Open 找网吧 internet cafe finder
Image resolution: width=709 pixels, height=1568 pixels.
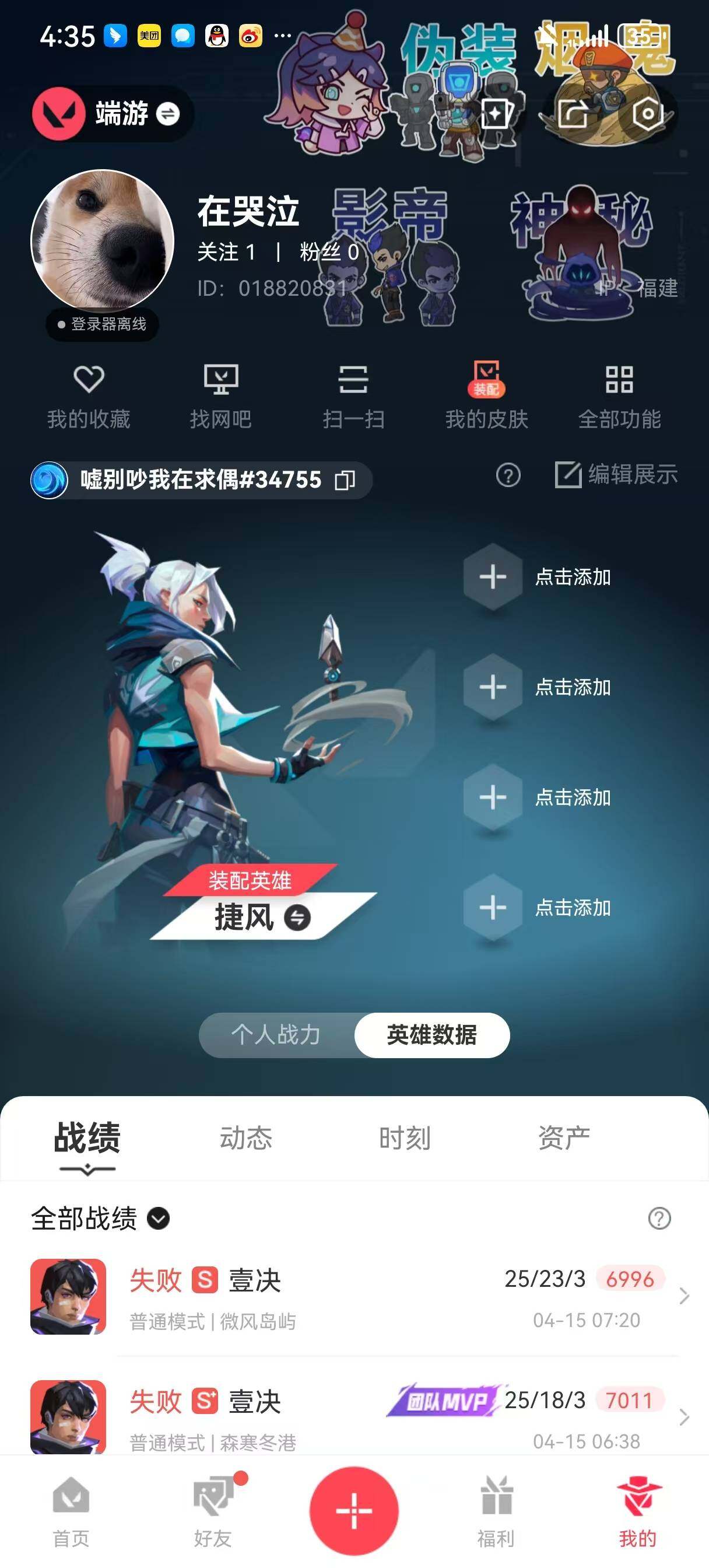pyautogui.click(x=223, y=394)
